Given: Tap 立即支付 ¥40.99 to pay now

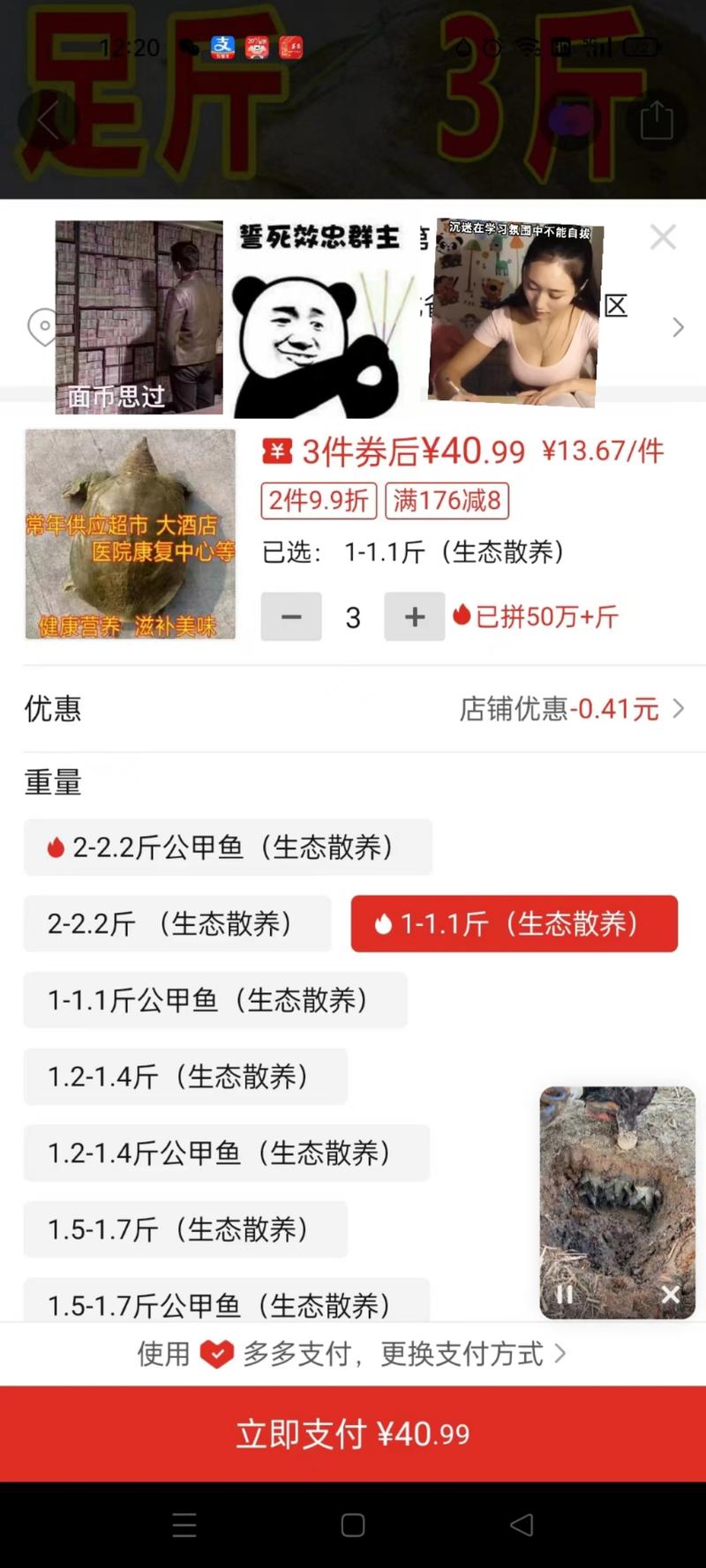Looking at the screenshot, I should [353, 1434].
